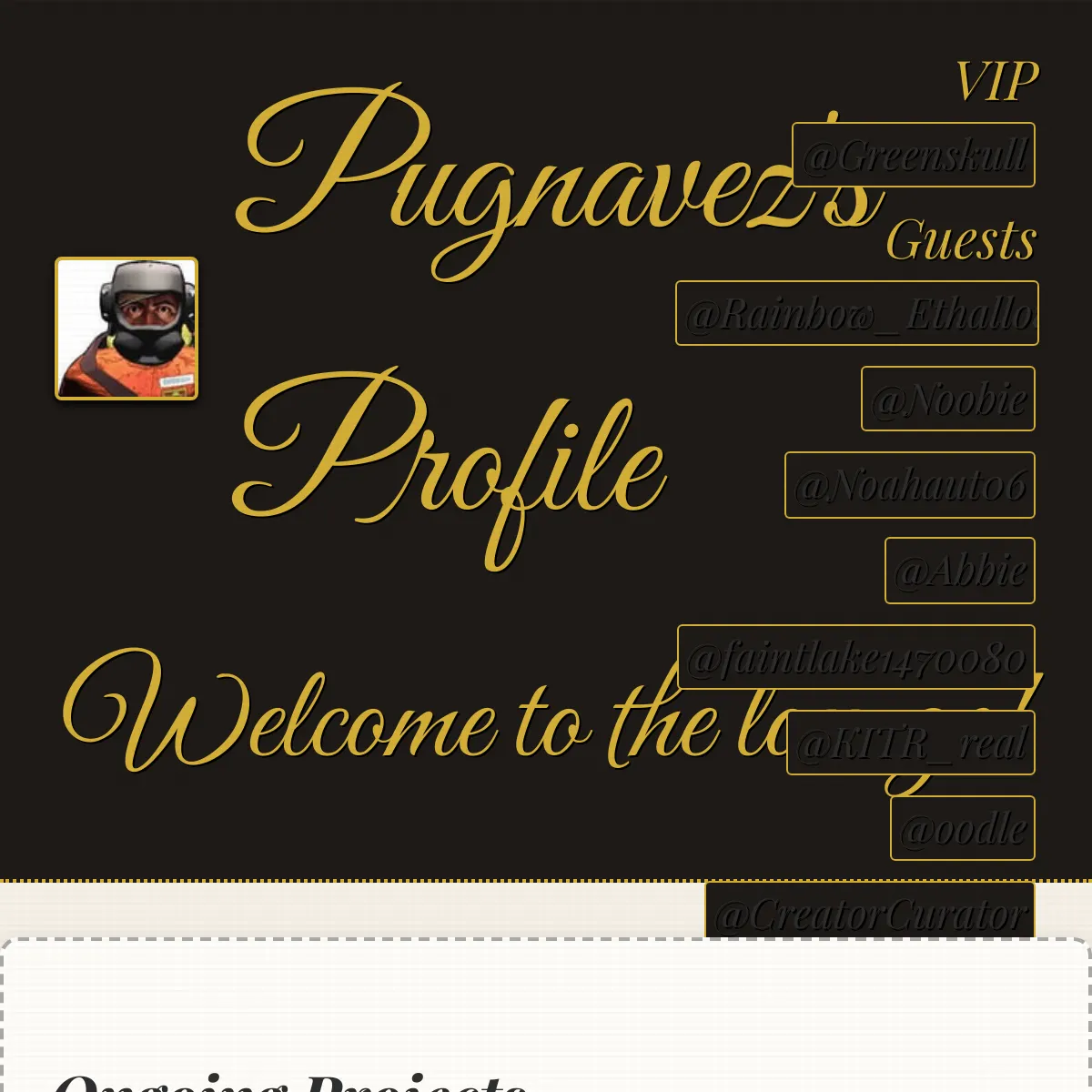Go to @CreatorCurator's profile
The height and width of the screenshot is (1092, 1092).
point(870,910)
